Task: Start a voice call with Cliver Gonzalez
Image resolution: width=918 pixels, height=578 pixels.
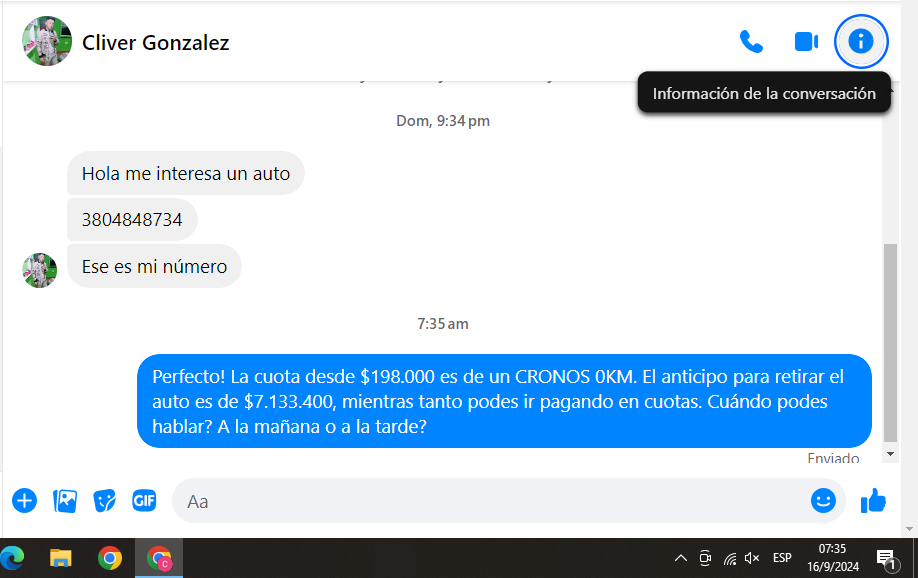Action: click(x=751, y=41)
